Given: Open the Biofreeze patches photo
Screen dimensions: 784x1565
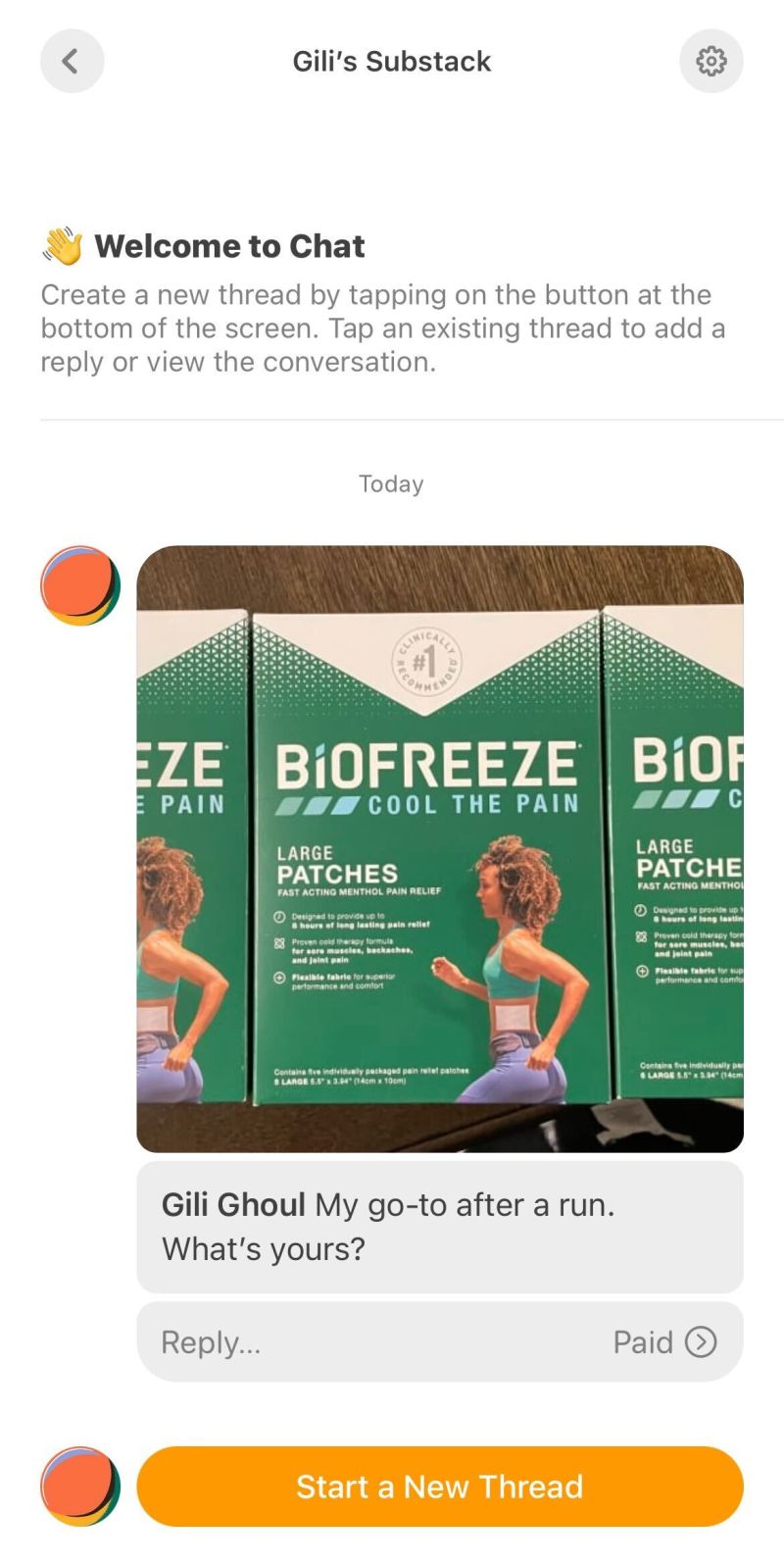Looking at the screenshot, I should coord(439,848).
